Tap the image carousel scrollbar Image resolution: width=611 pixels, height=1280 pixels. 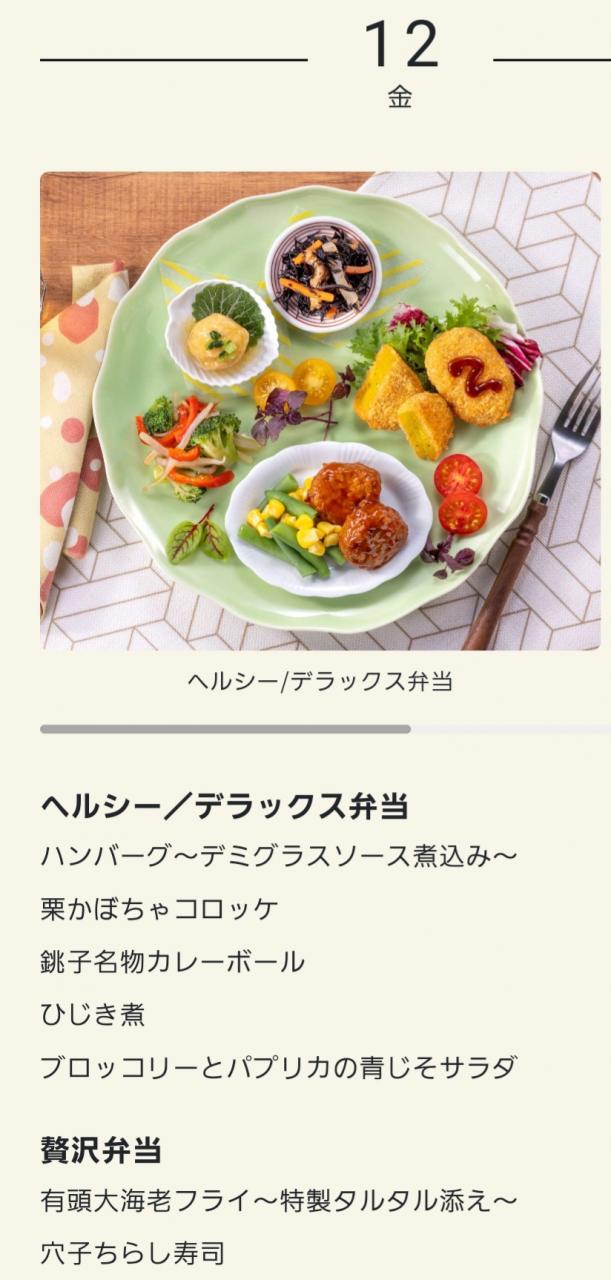(x=325, y=729)
